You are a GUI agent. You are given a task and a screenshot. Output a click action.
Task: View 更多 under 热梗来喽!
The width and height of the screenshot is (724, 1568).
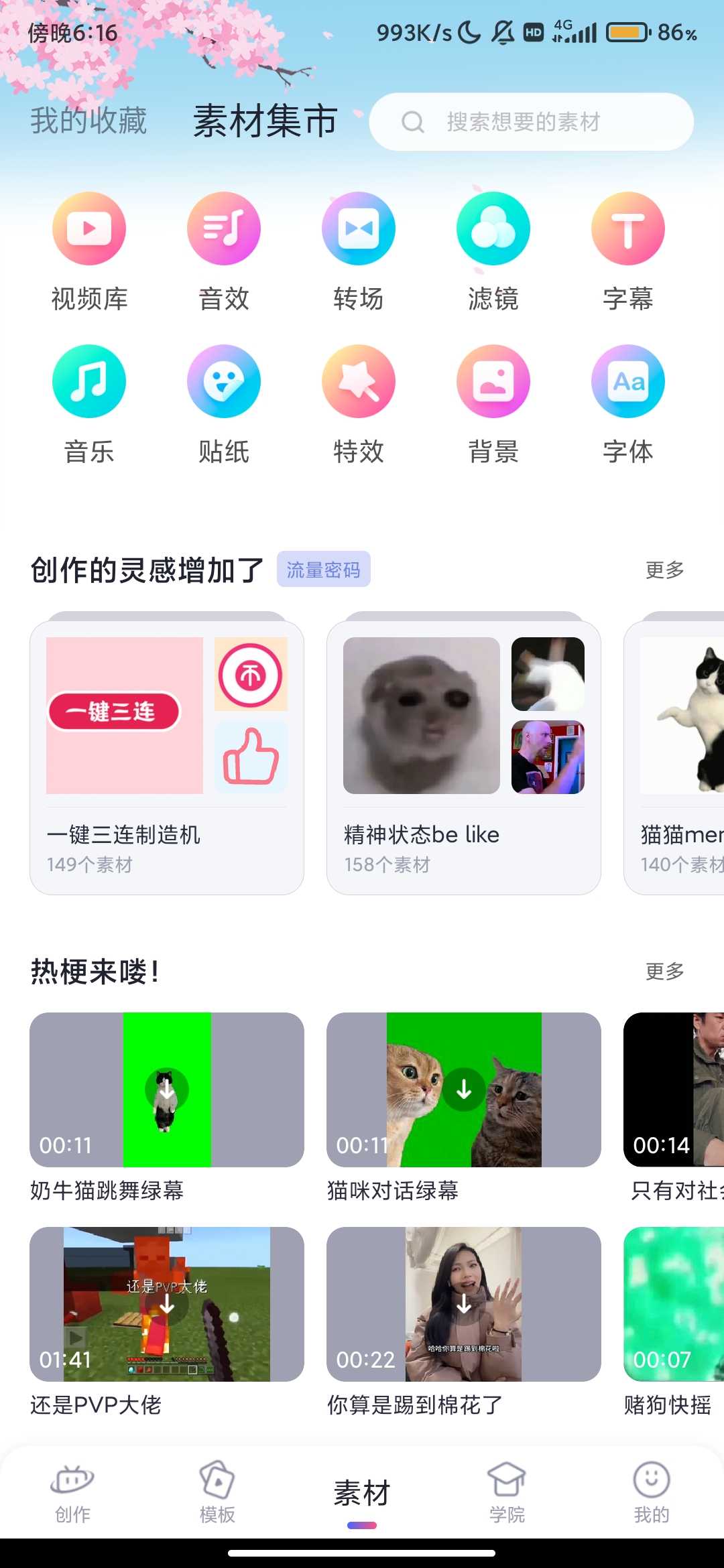[664, 972]
